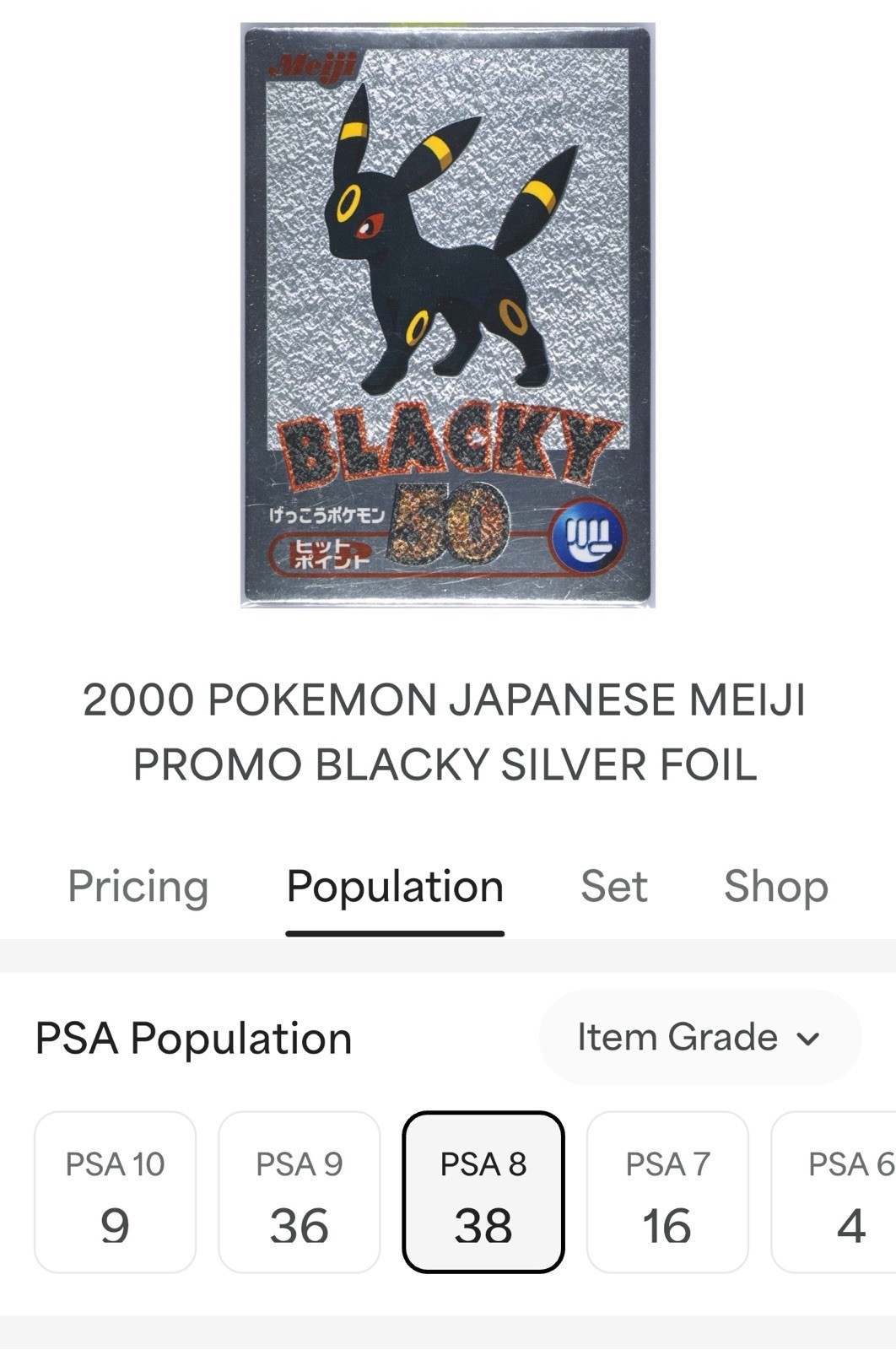The image size is (896, 1350).
Task: Select the PSA 10 population card
Action: (115, 1191)
